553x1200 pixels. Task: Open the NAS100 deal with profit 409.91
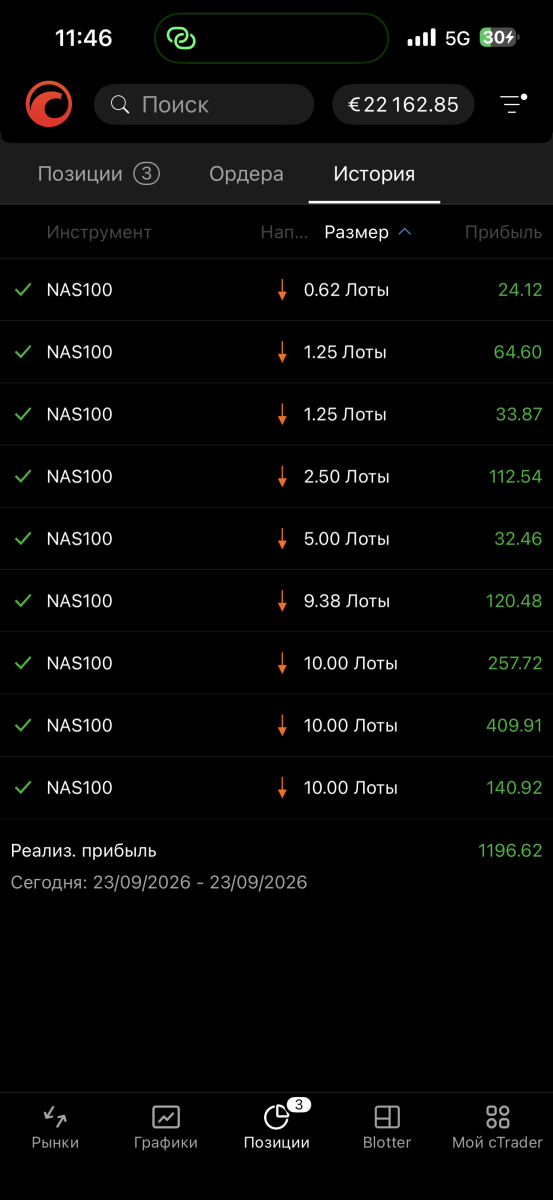click(x=276, y=725)
